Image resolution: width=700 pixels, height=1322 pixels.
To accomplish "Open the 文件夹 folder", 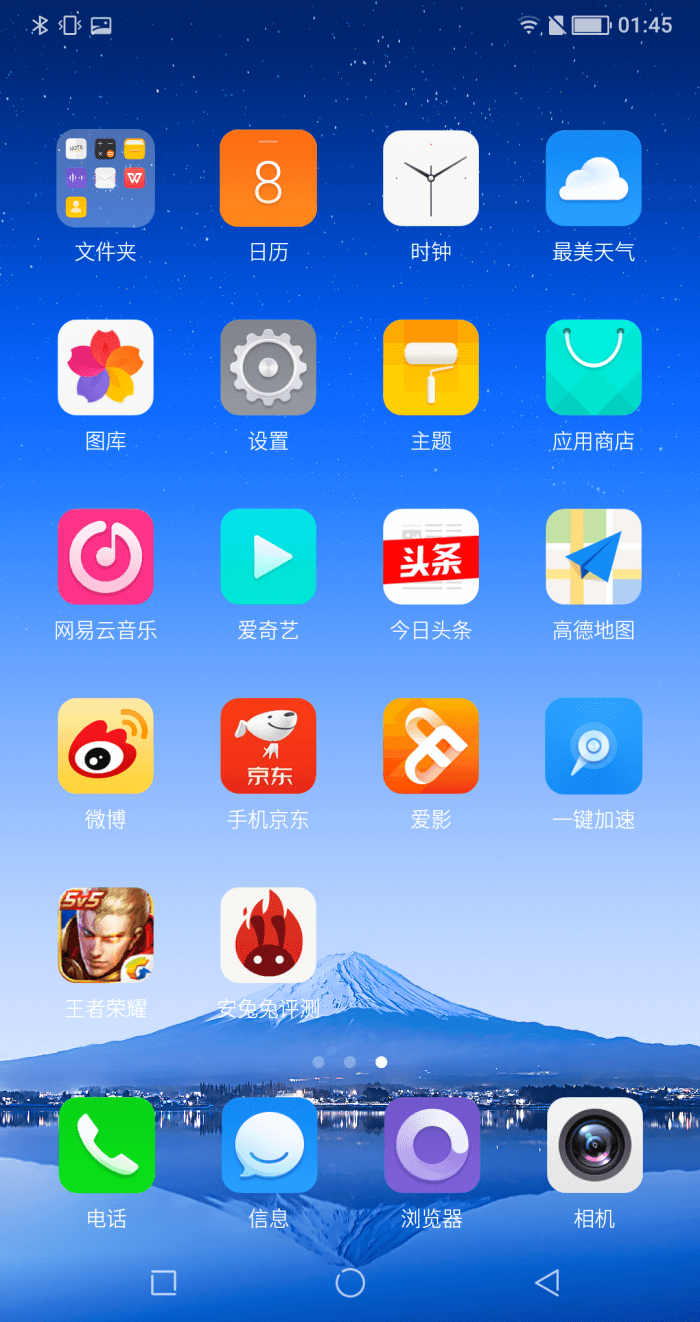I will tap(106, 178).
